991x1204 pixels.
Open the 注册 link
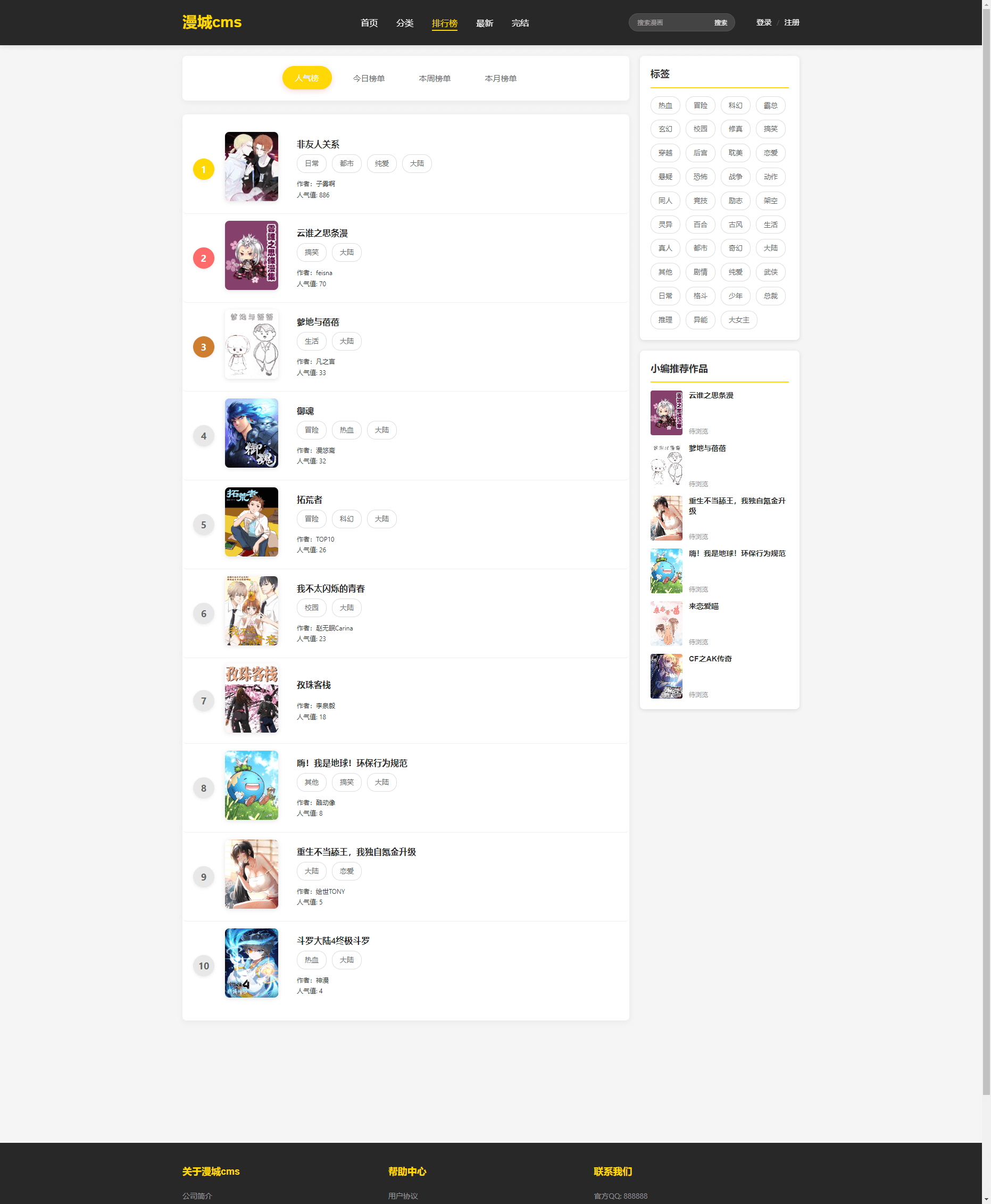pyautogui.click(x=791, y=23)
